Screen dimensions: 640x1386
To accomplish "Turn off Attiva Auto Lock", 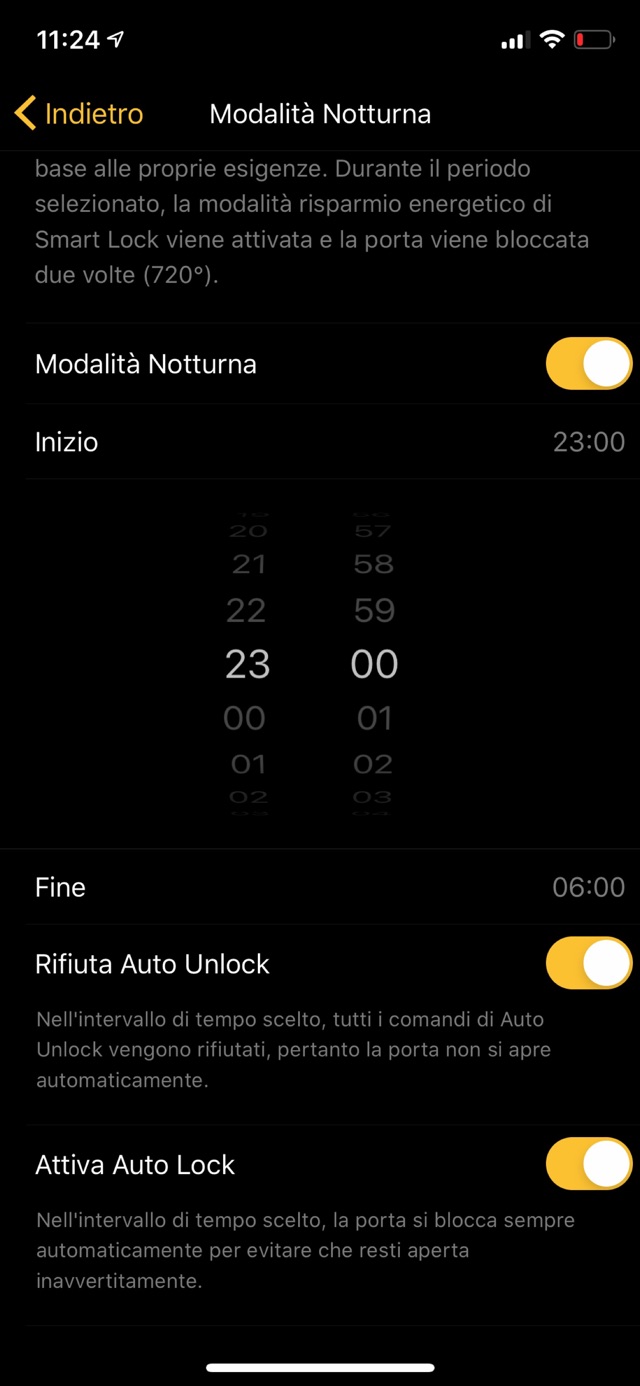I will pyautogui.click(x=588, y=1164).
